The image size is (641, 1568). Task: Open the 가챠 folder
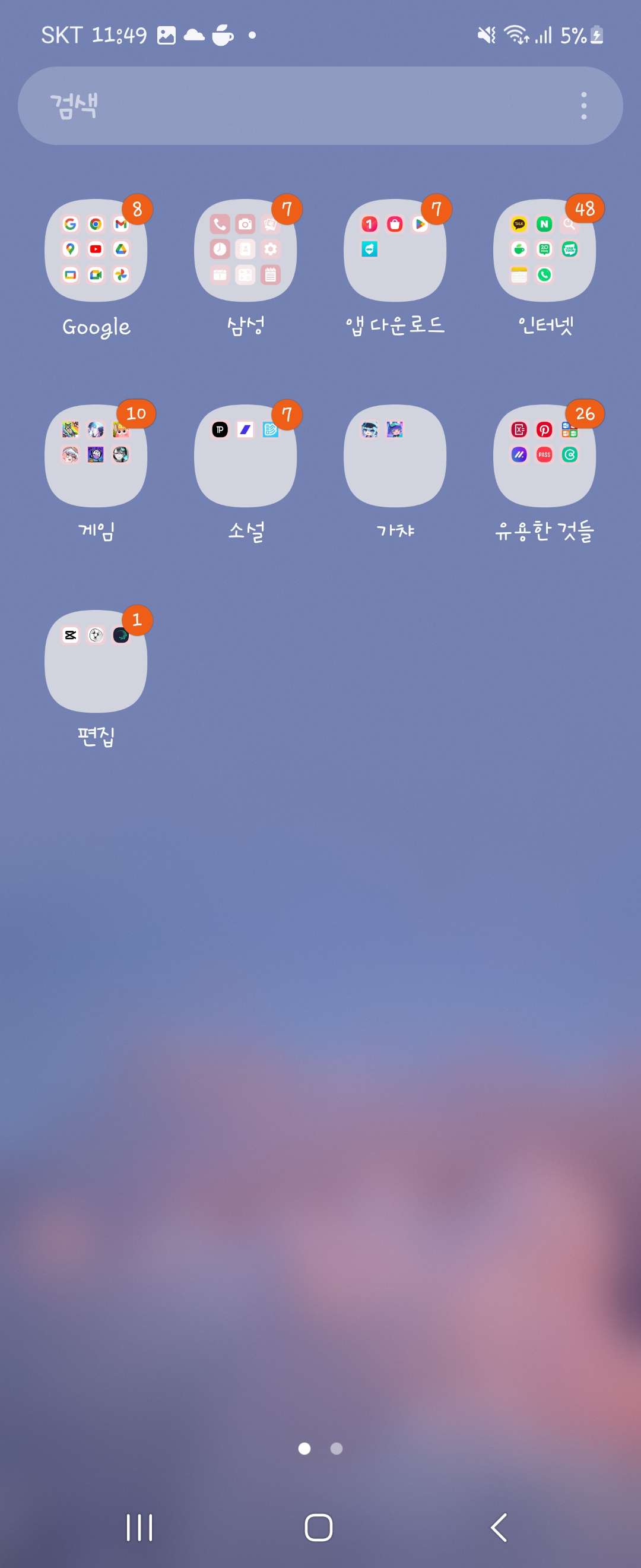(395, 456)
